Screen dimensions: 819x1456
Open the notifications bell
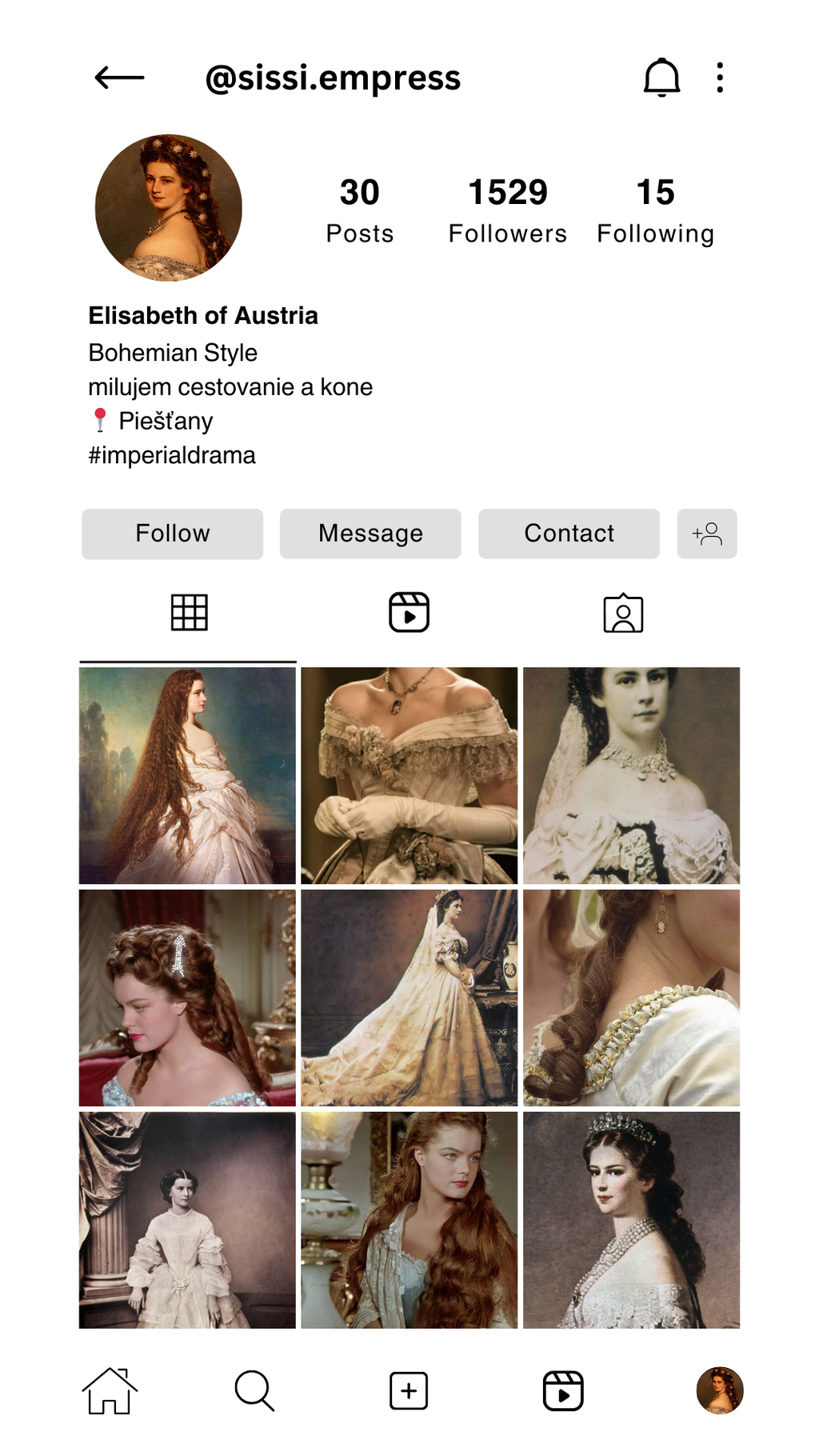point(661,78)
